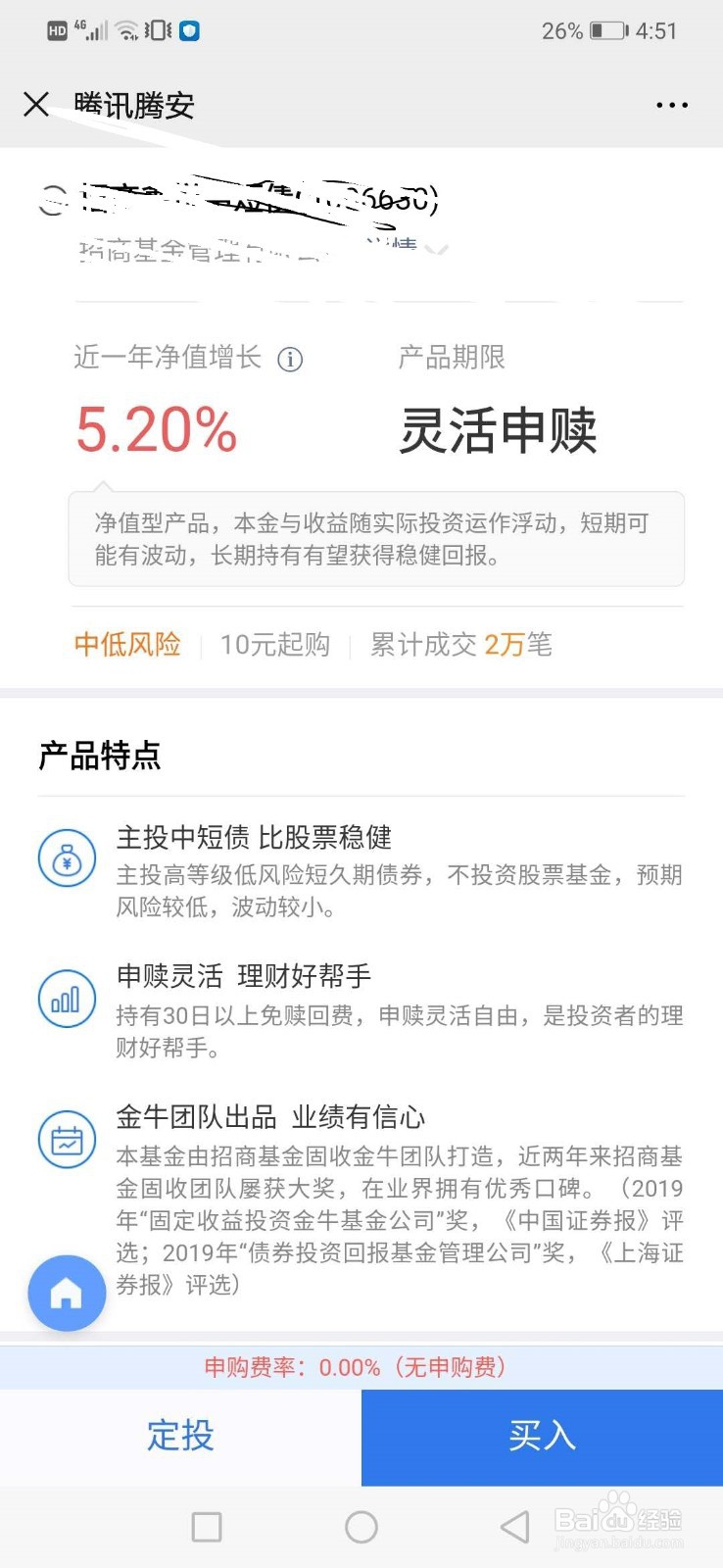Open the info tooltip beside 近一年净值增长

289,361
